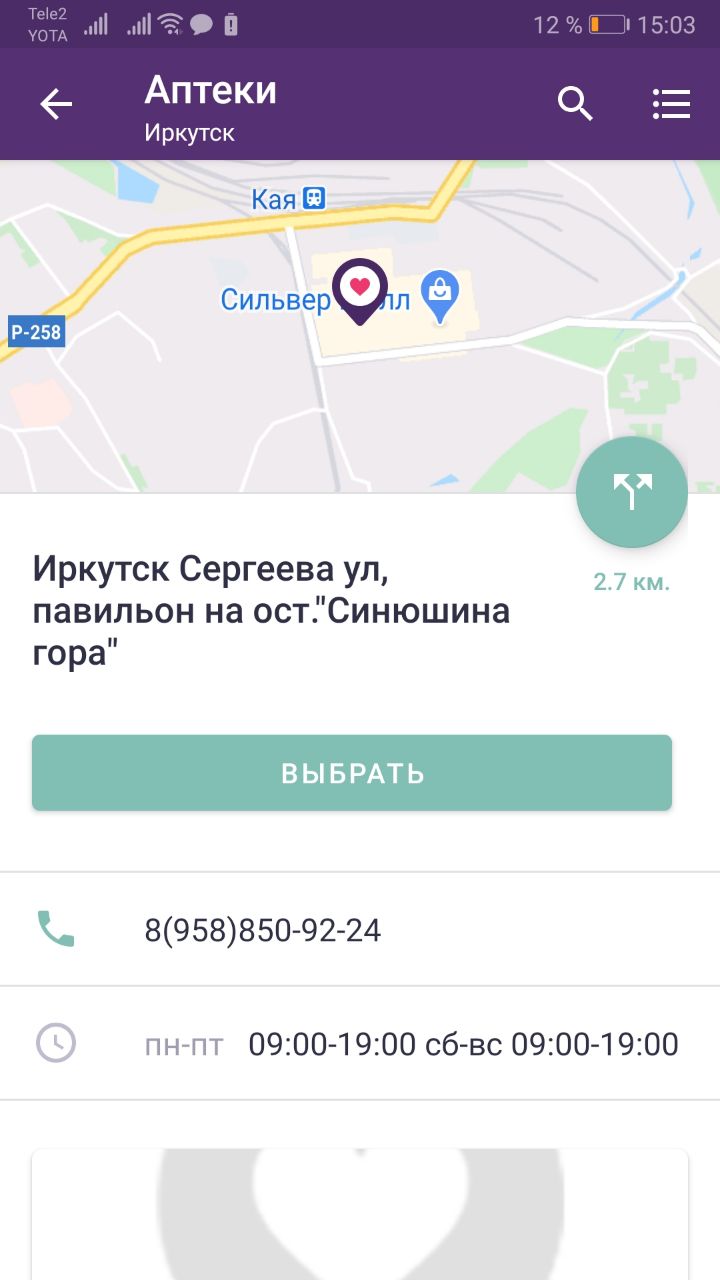Viewport: 720px width, 1280px height.
Task: Tap the pharmacy heart pin on the map
Action: click(x=360, y=288)
